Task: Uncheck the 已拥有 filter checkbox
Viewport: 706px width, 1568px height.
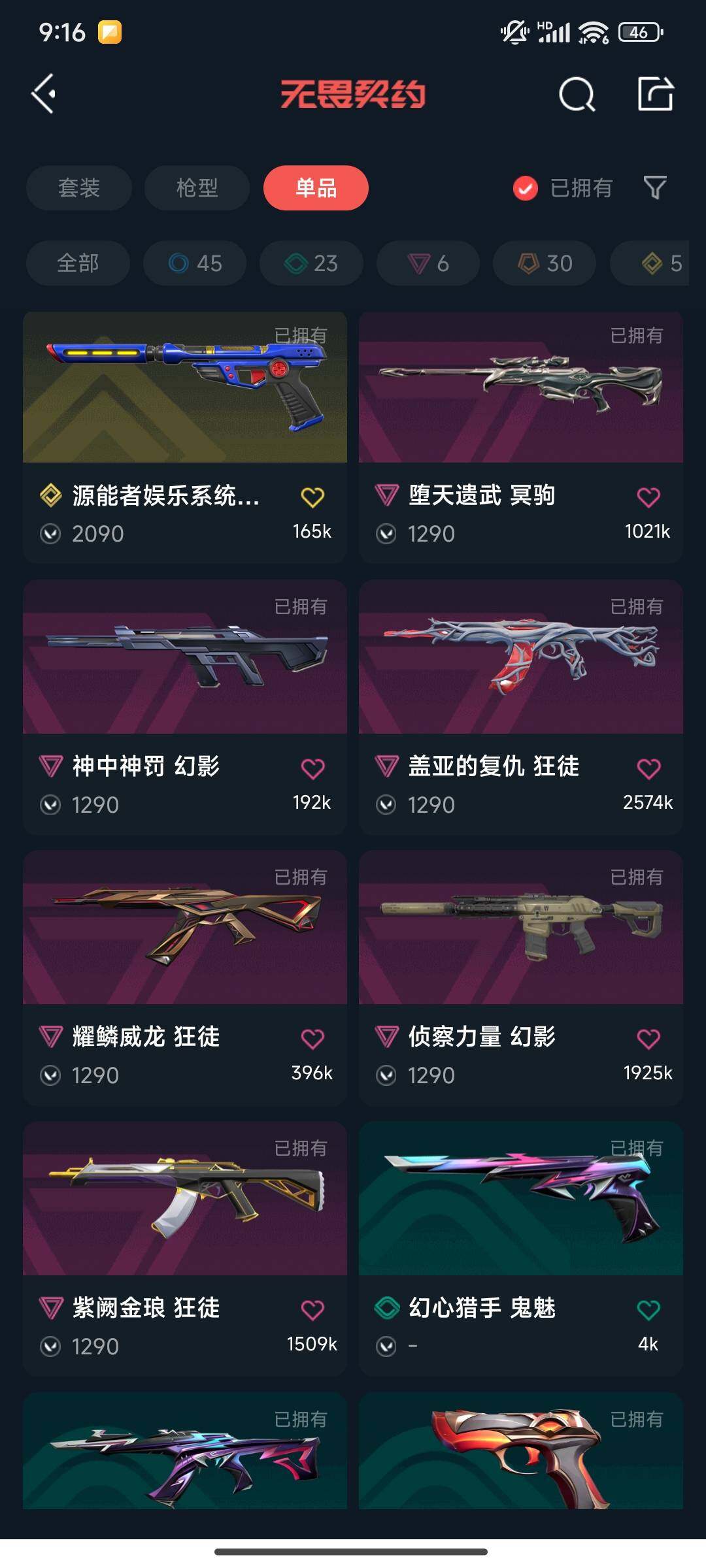Action: tap(525, 188)
